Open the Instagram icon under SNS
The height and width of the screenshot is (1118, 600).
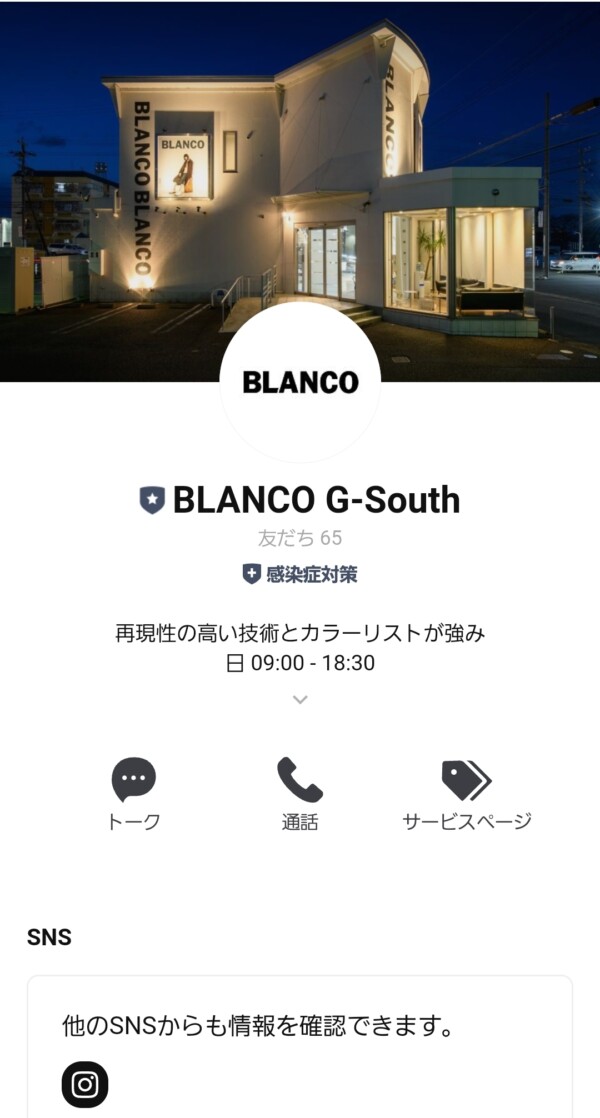85,1084
